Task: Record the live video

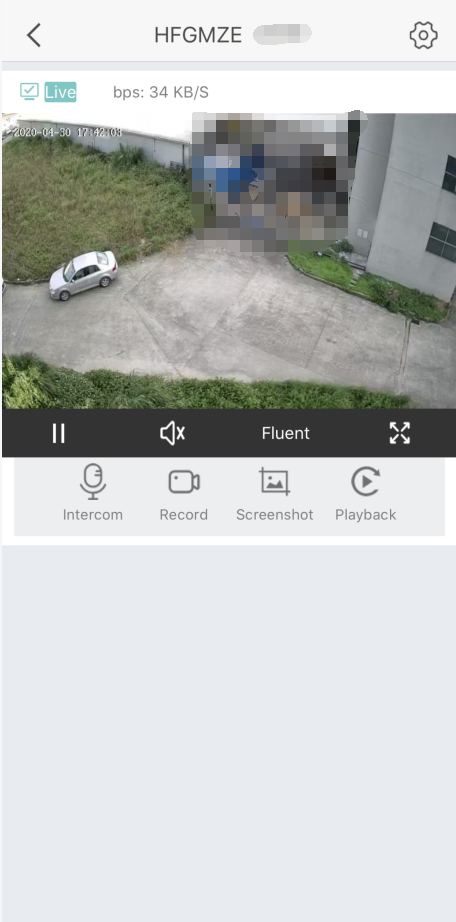Action: coord(184,493)
